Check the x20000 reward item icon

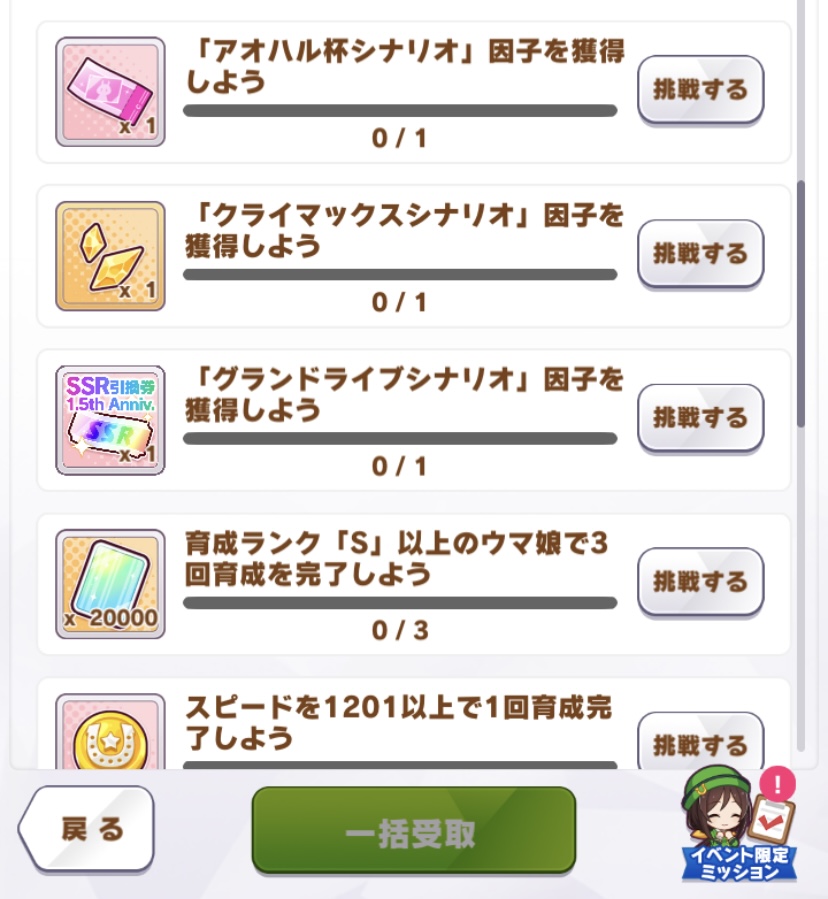pos(110,584)
